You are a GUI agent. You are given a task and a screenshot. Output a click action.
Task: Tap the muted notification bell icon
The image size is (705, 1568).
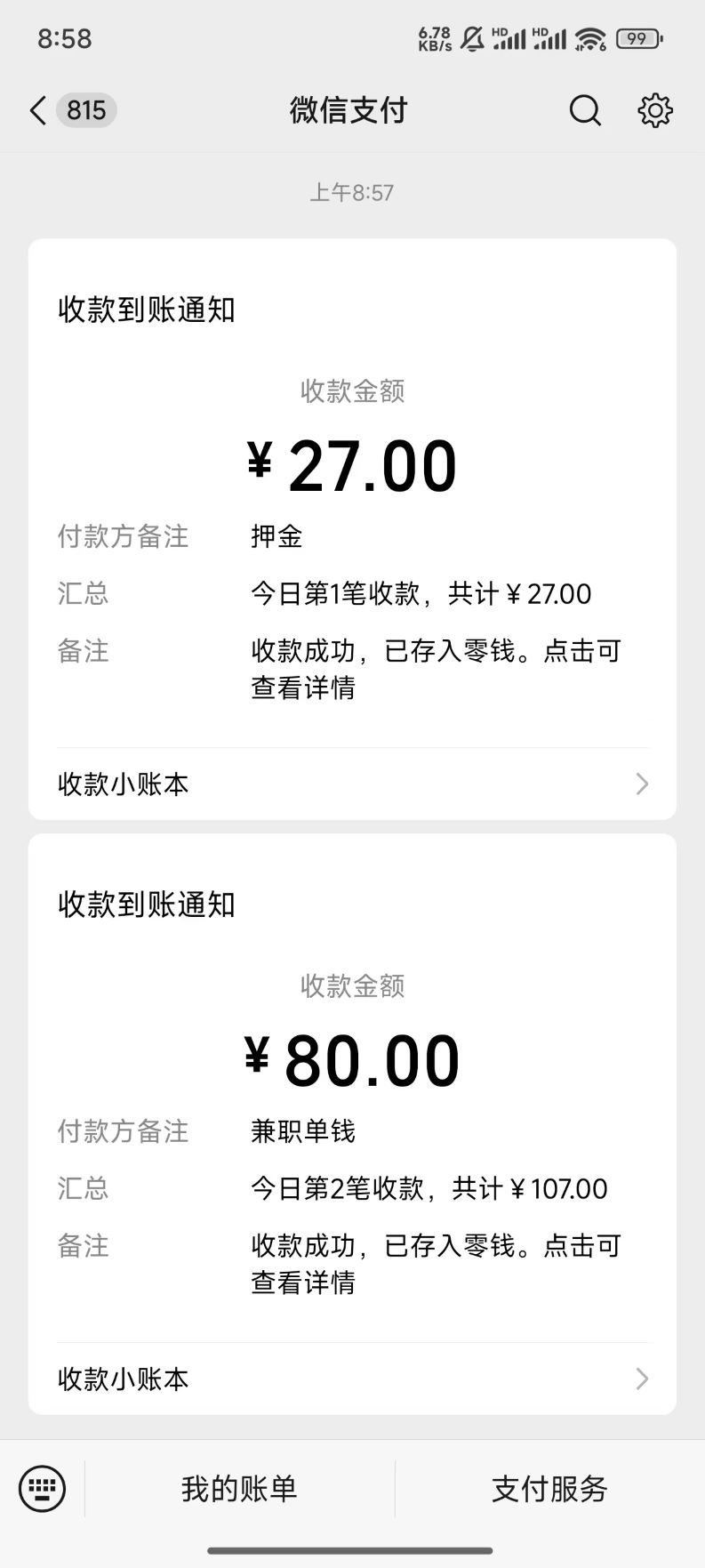[472, 38]
